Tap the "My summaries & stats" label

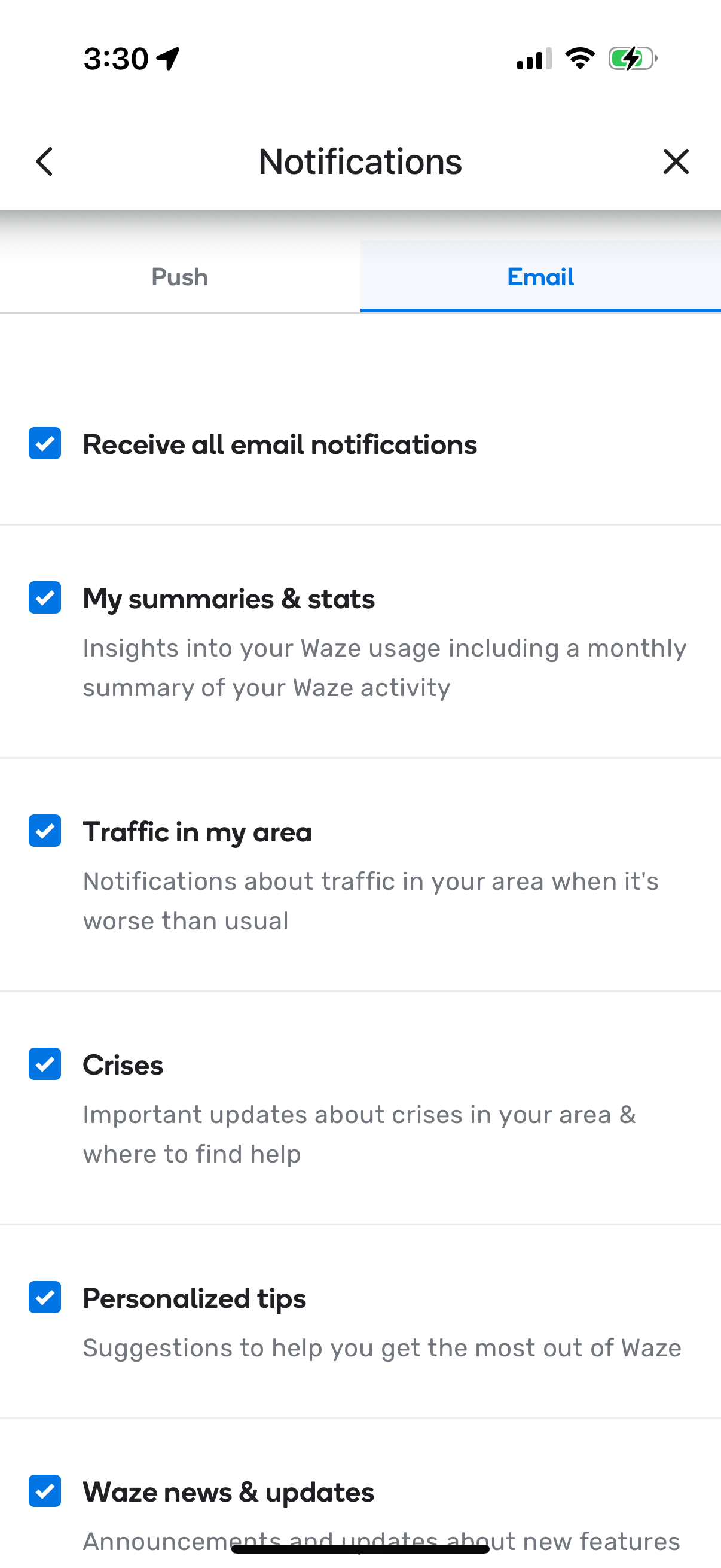click(x=228, y=599)
